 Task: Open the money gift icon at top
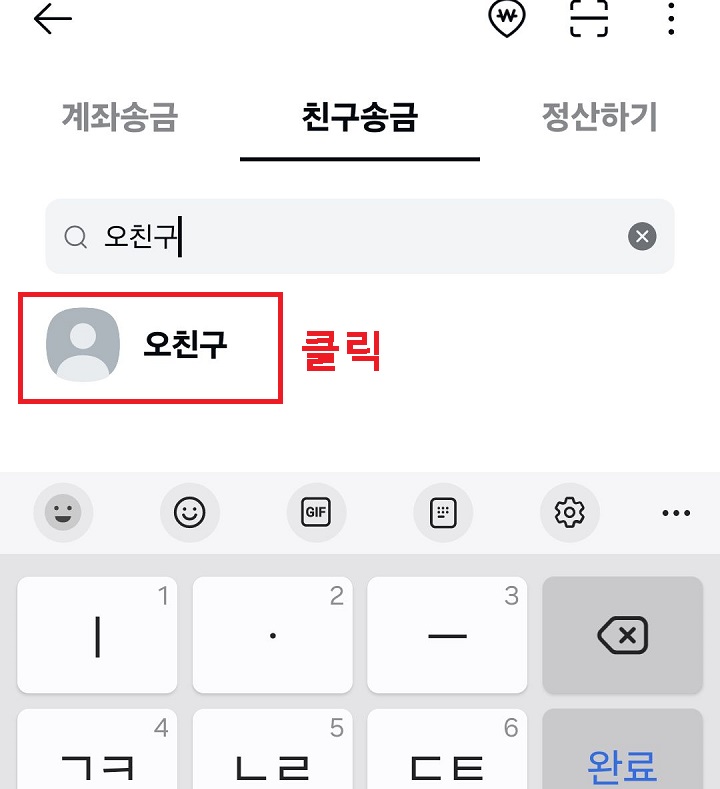pos(503,18)
